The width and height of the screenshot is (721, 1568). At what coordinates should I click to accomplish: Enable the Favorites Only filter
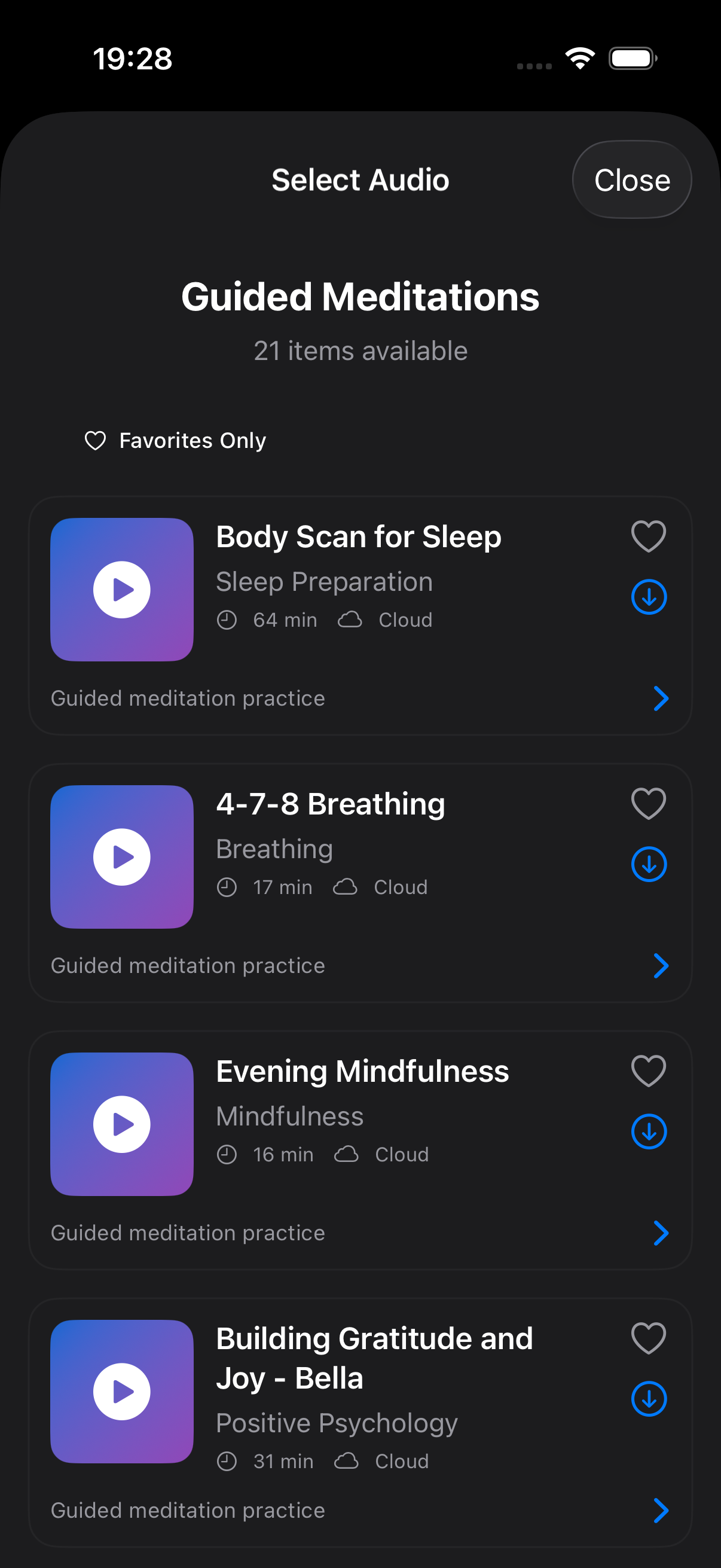(175, 440)
